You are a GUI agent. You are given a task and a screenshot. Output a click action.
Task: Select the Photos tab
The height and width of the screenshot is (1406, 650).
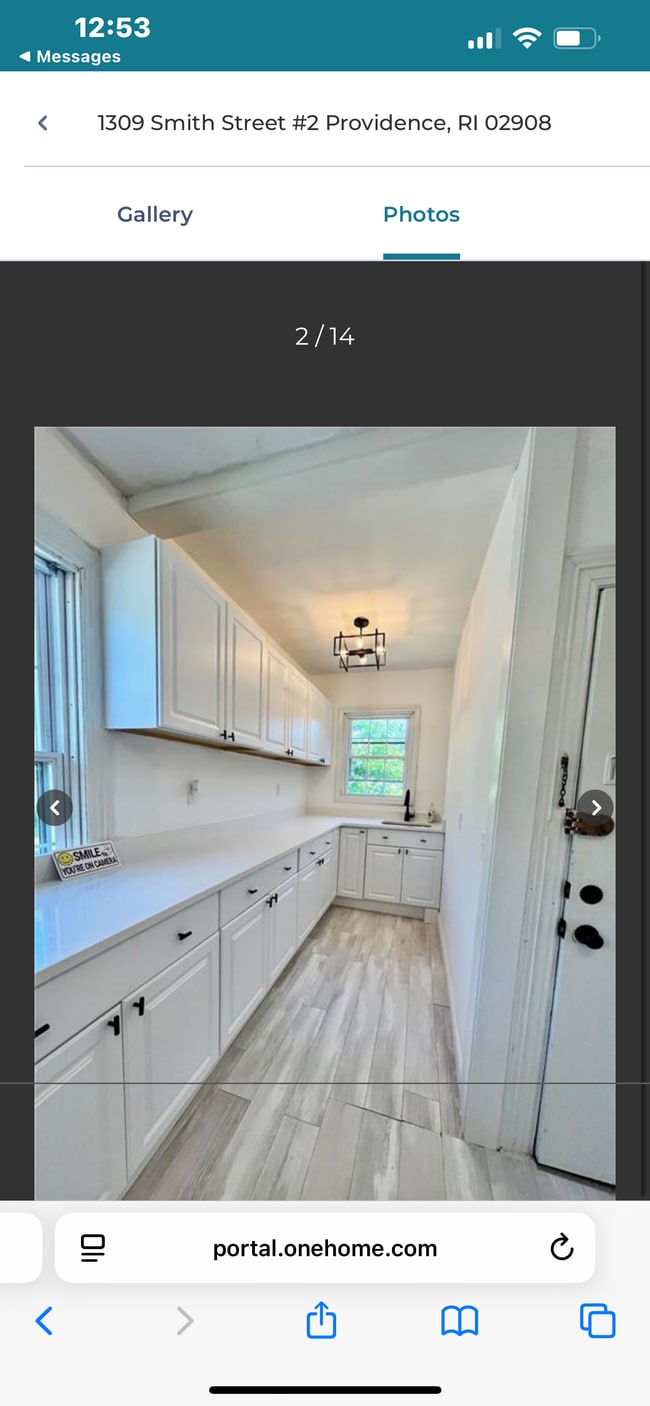(421, 214)
